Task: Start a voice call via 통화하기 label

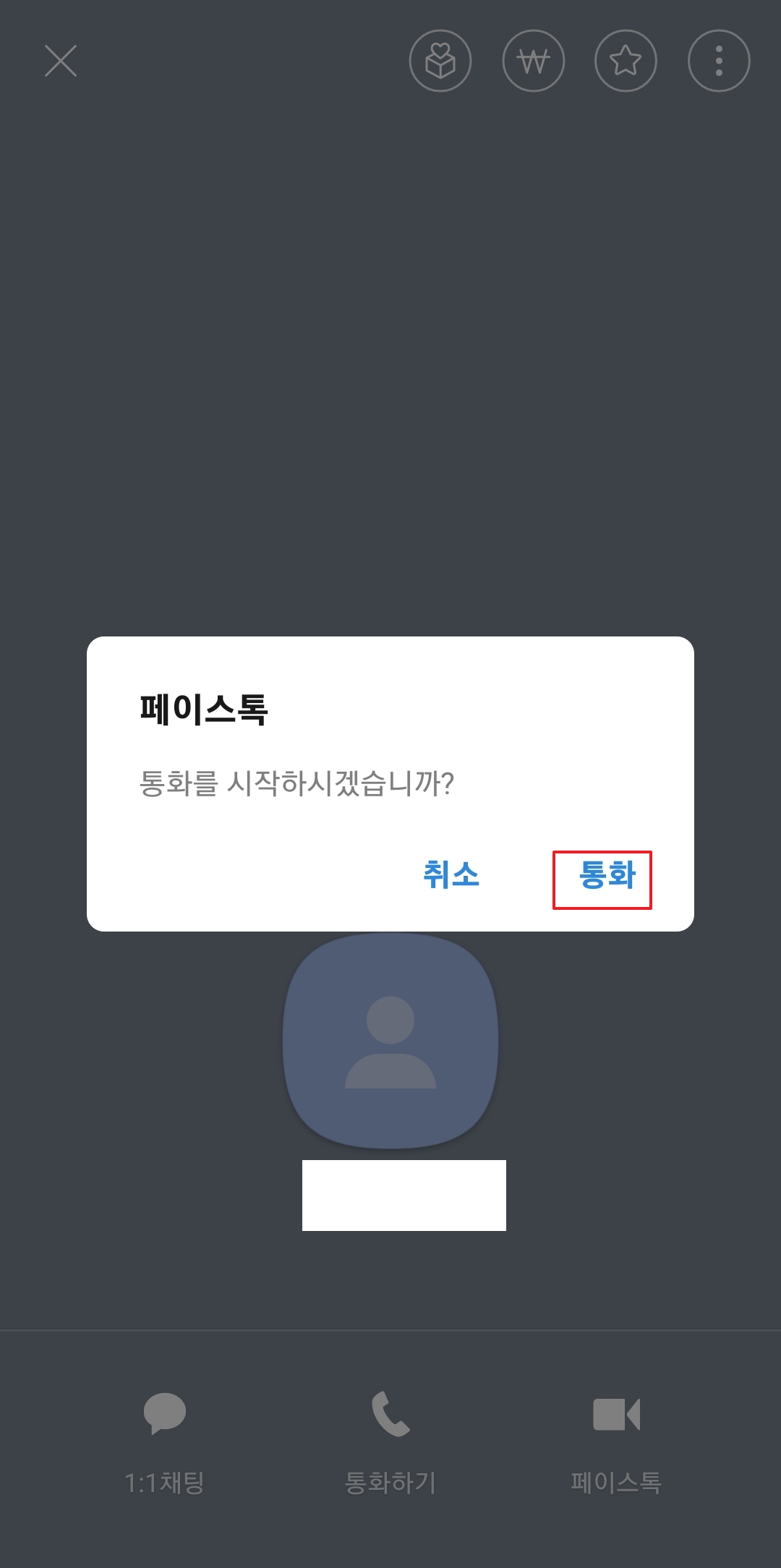Action: [x=389, y=1480]
